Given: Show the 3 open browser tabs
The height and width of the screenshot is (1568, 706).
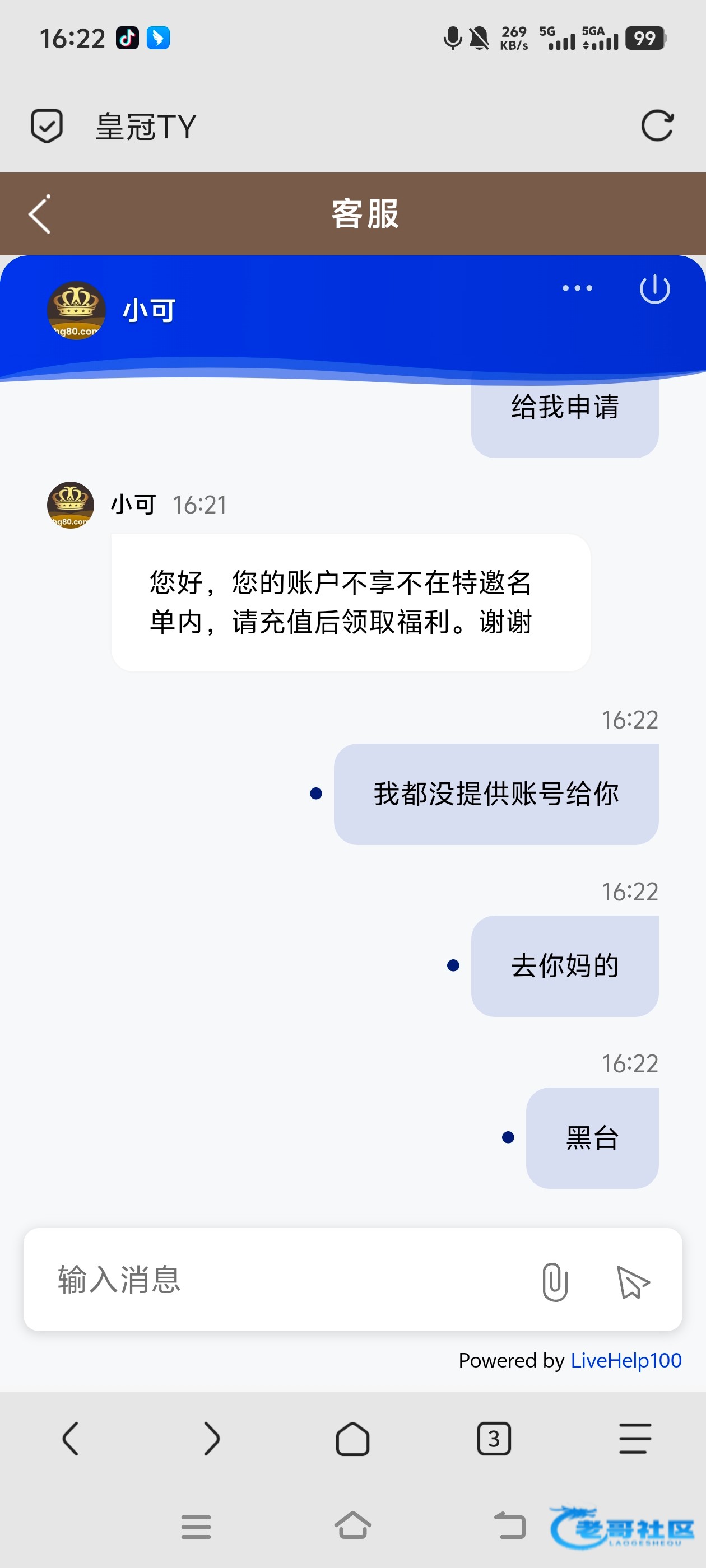Looking at the screenshot, I should (494, 1438).
